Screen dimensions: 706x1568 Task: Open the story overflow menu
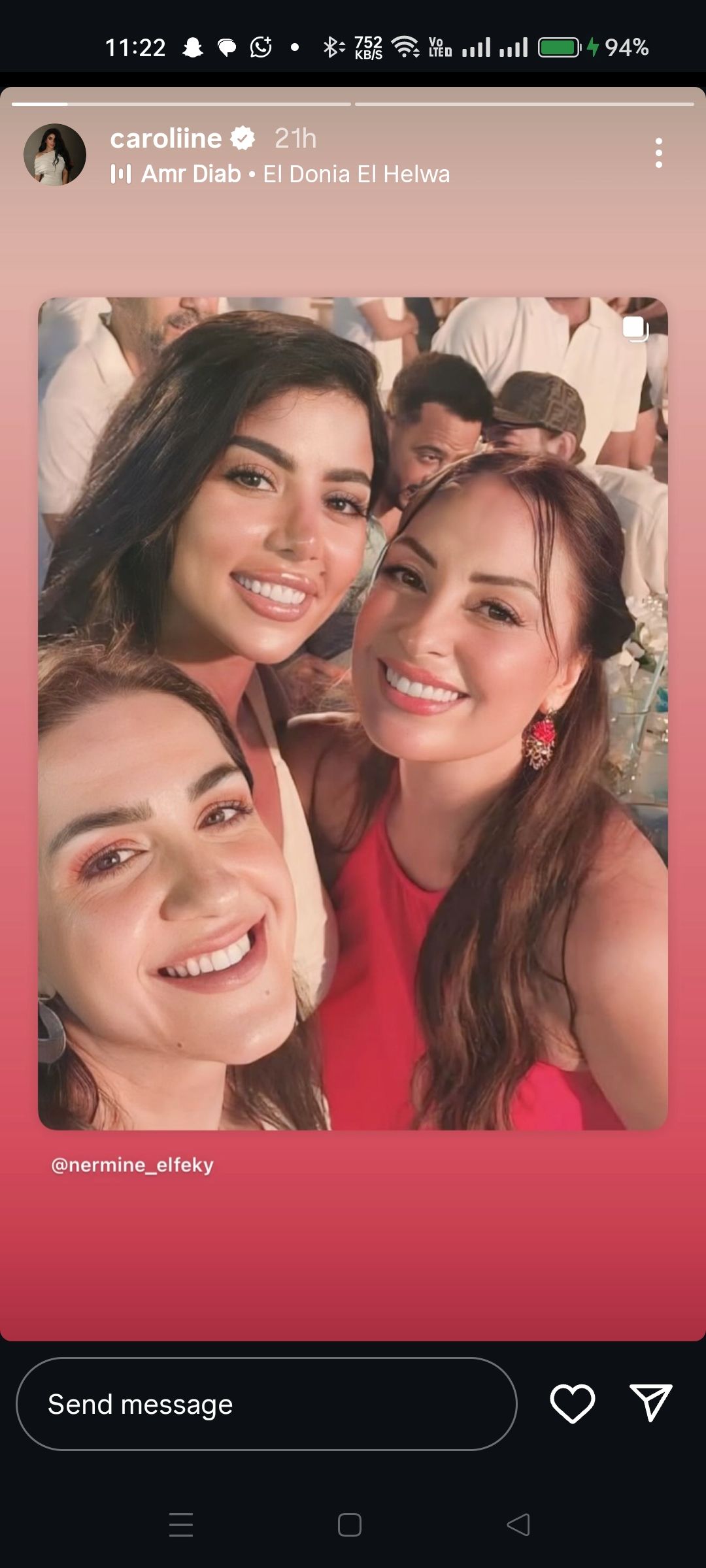click(x=658, y=153)
